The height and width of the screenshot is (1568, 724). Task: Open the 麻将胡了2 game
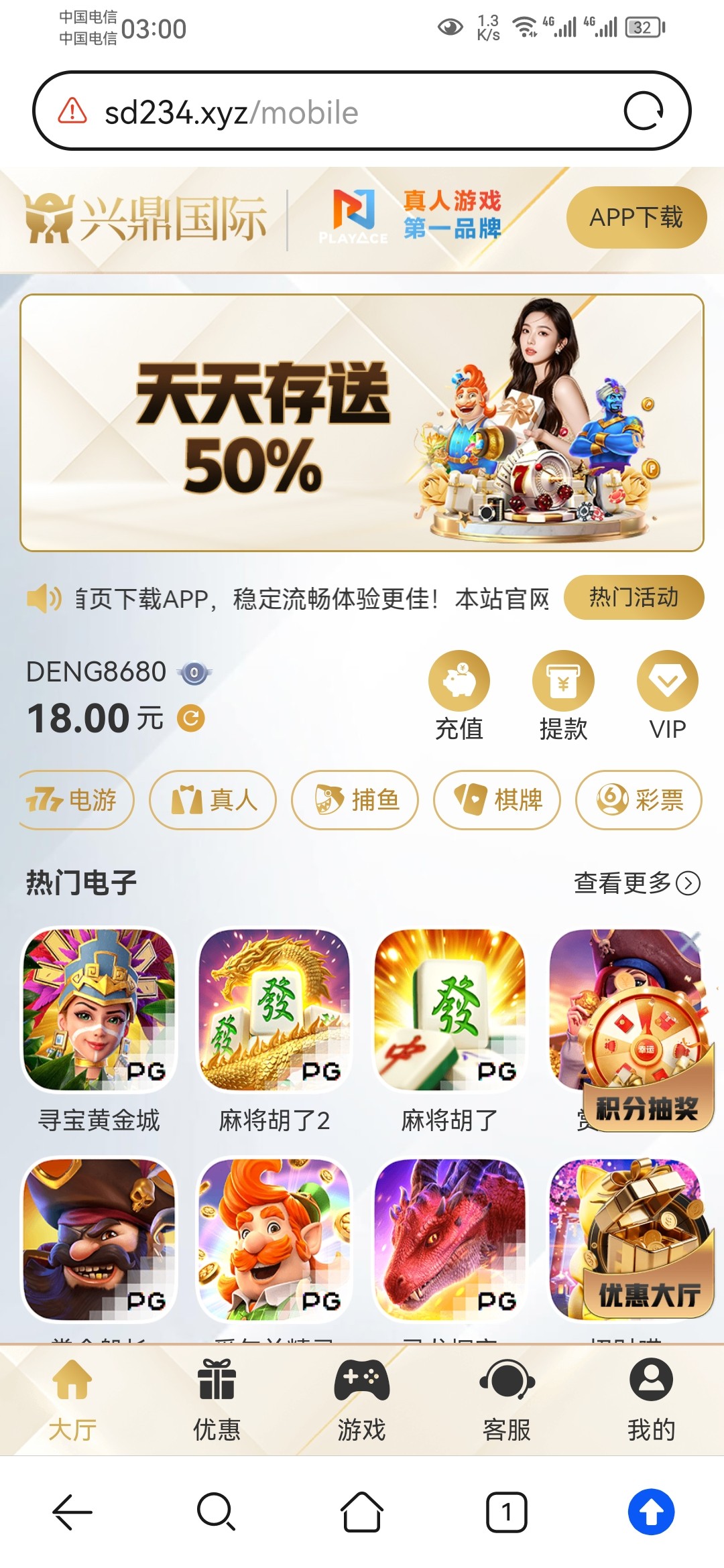click(274, 1010)
